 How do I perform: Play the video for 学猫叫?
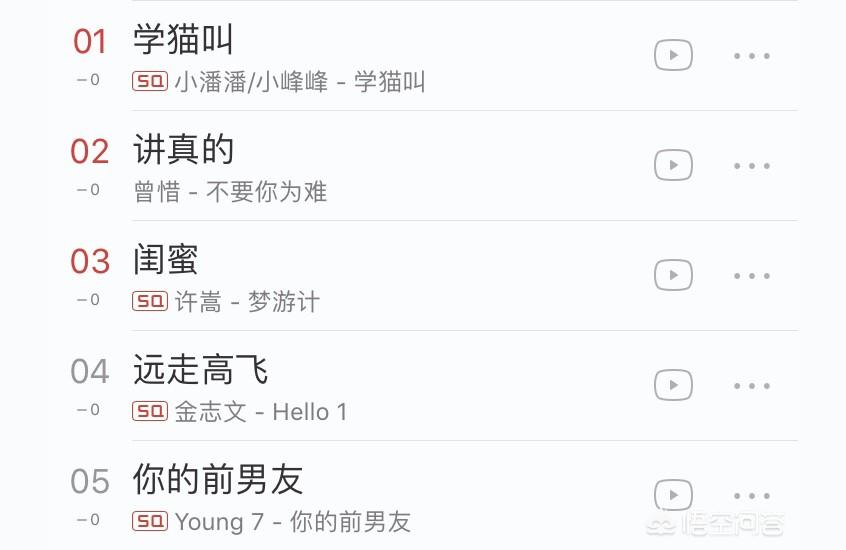[673, 55]
